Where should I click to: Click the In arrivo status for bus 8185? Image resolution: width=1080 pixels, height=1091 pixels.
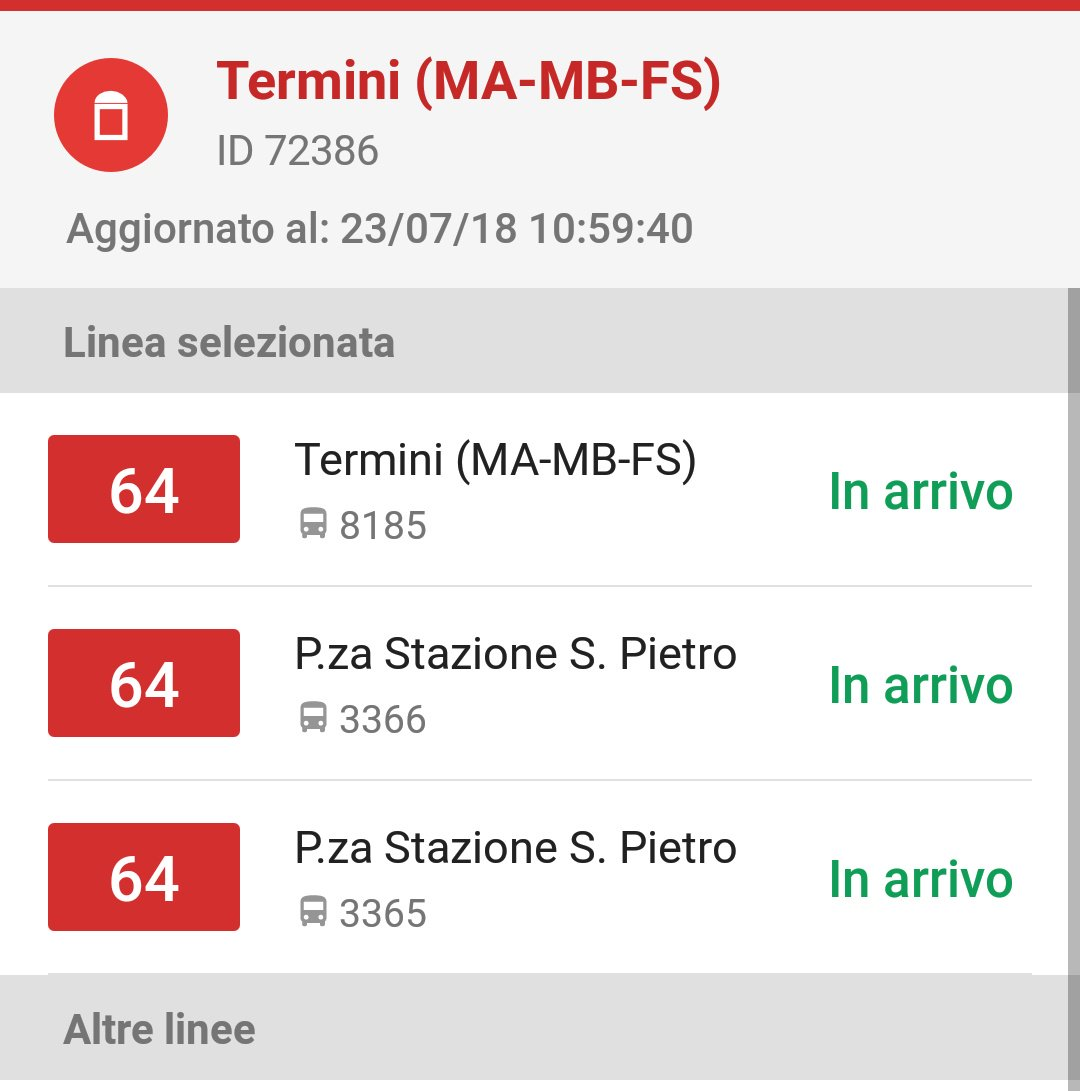[922, 489]
